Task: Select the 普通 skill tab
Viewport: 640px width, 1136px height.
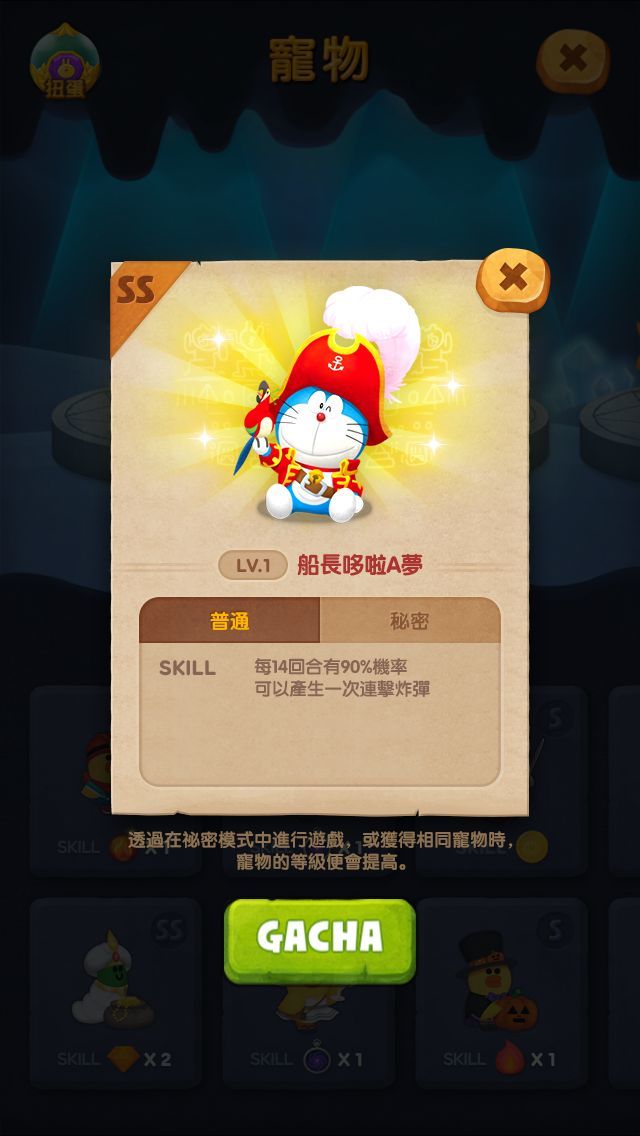Action: (x=230, y=621)
